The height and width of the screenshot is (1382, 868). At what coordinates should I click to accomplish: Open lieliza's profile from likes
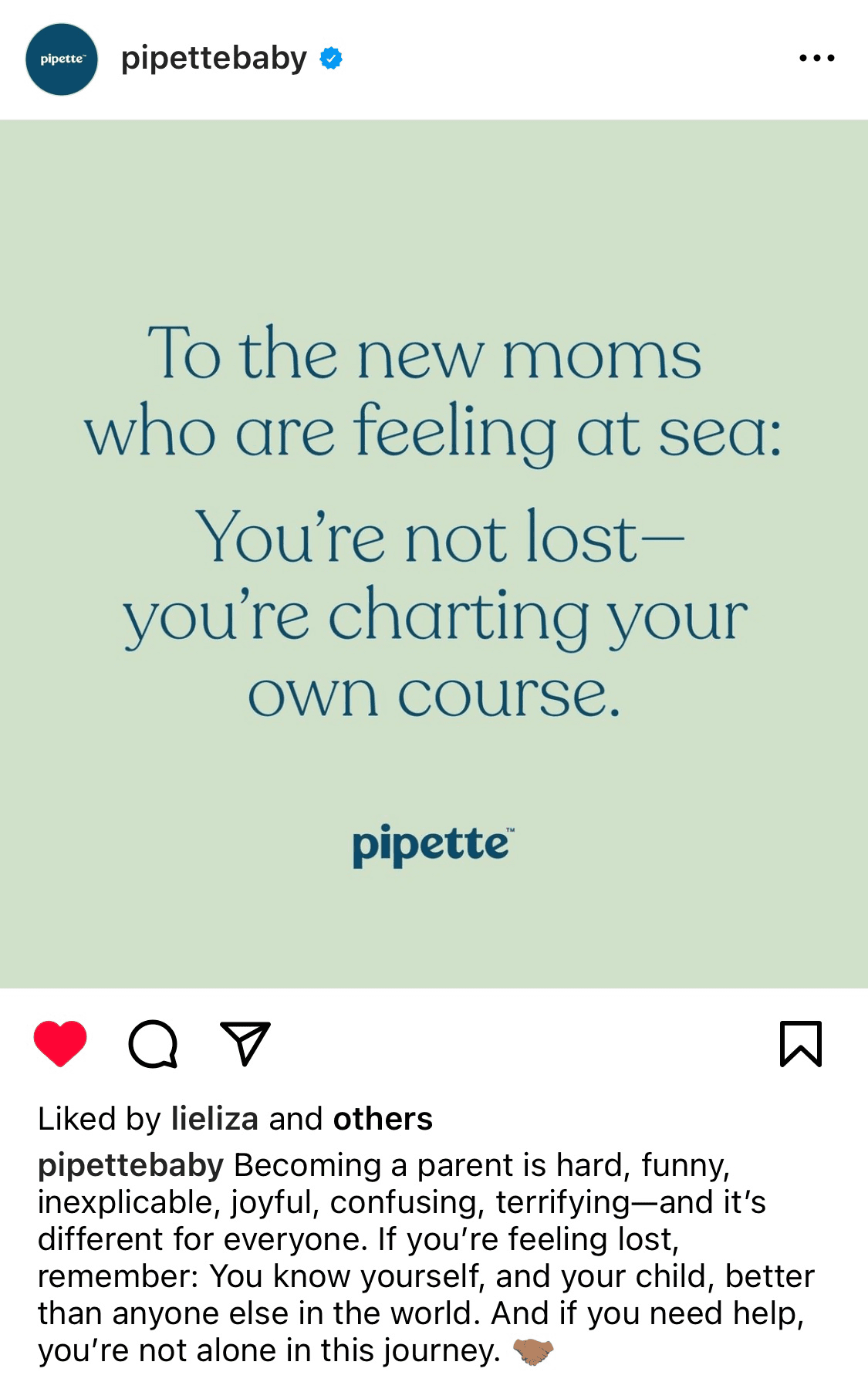(214, 1119)
